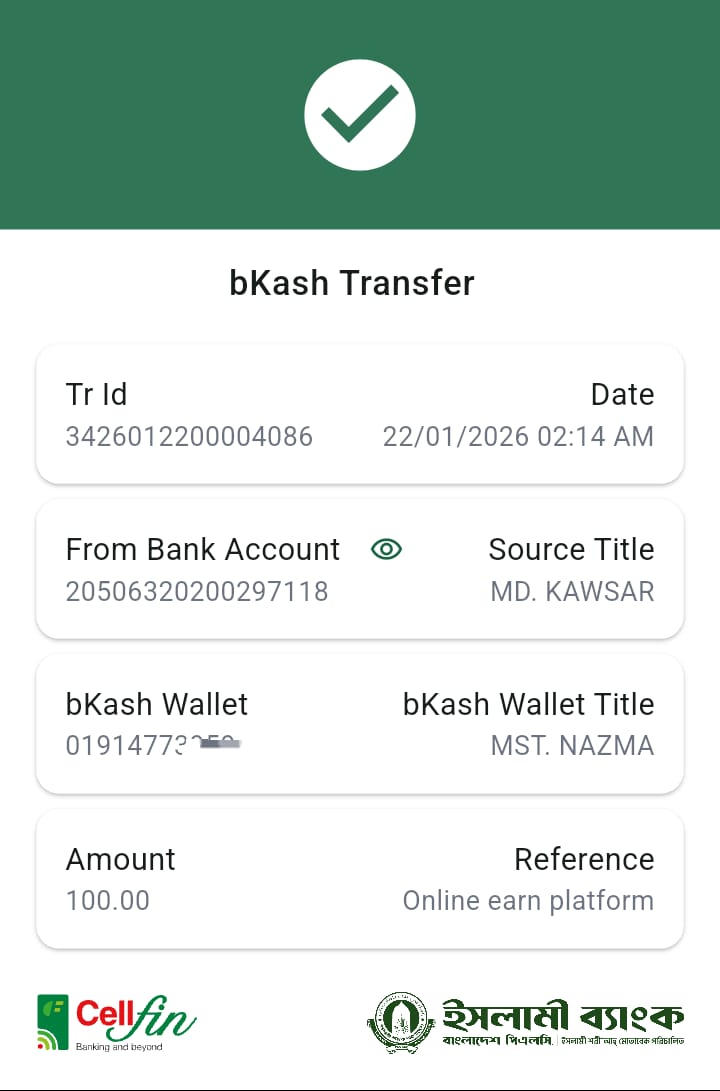Toggle visibility of From Bank Account number
Viewport: 720px width, 1091px height.
(386, 549)
